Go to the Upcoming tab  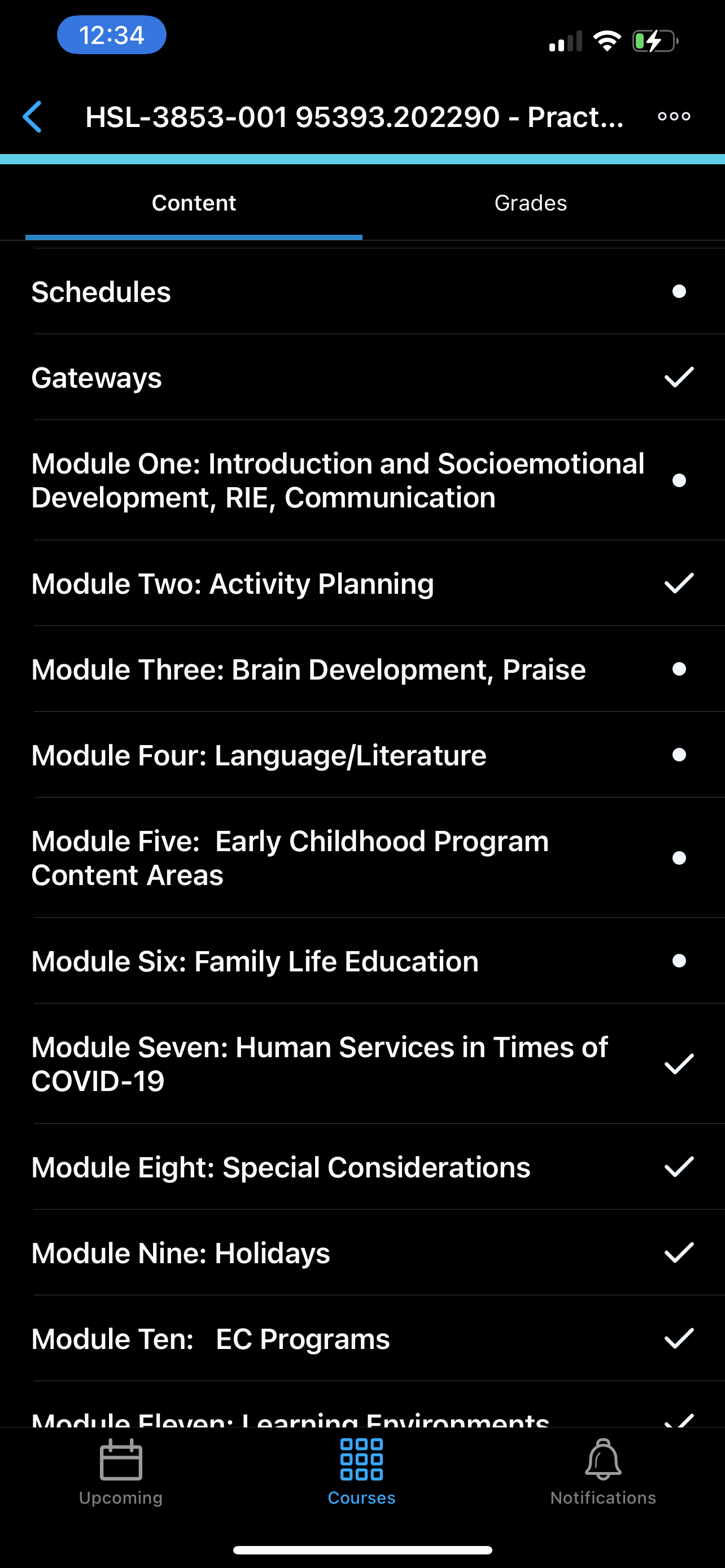[120, 1472]
